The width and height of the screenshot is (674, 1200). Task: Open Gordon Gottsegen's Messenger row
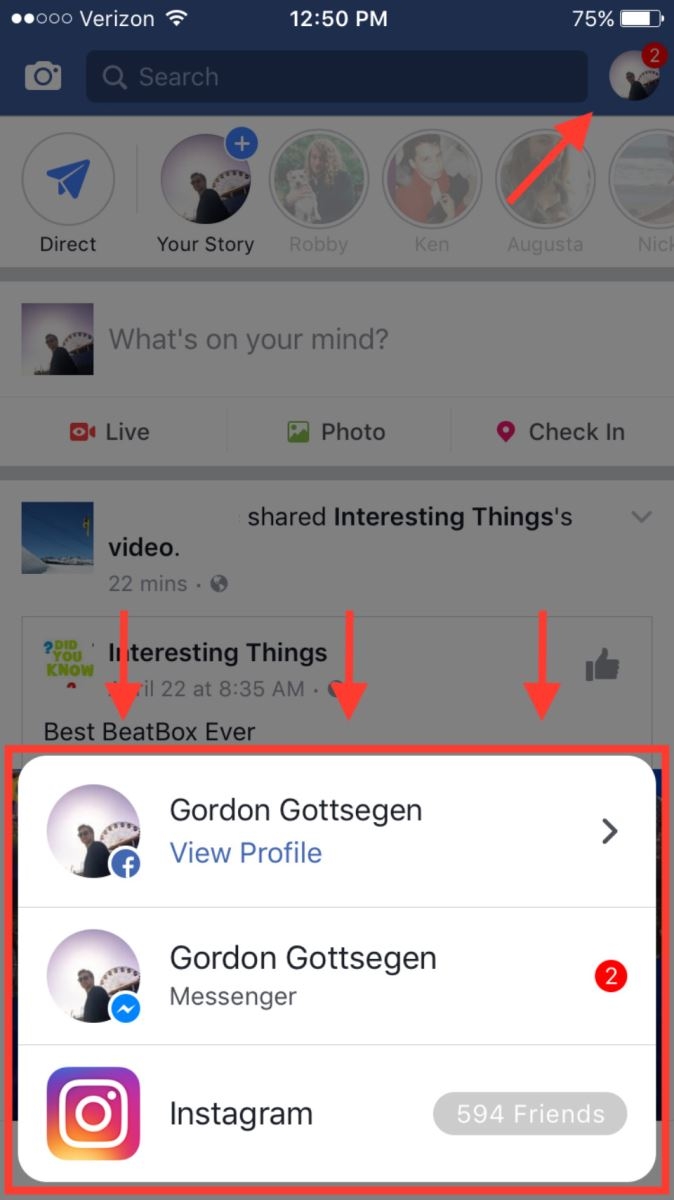(337, 977)
